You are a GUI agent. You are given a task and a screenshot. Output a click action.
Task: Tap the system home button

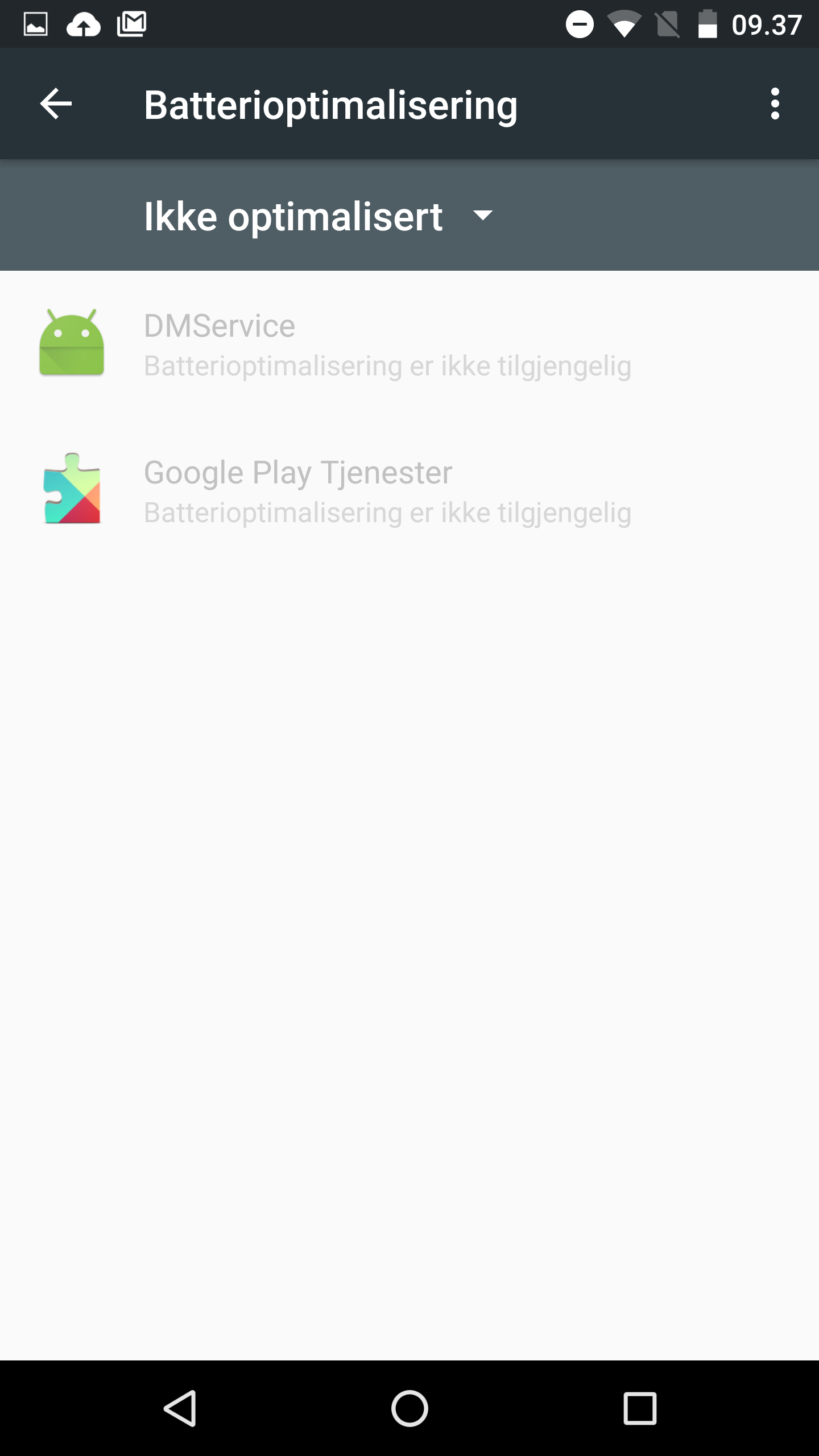[x=409, y=1408]
